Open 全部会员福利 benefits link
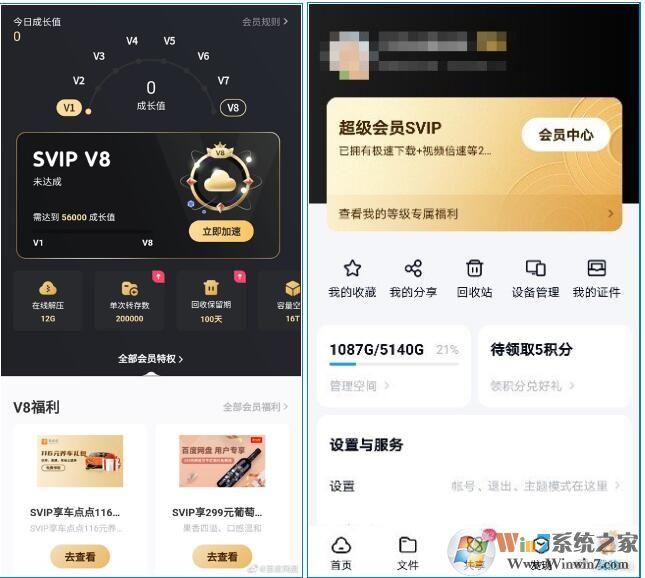Viewport: 645px width, 578px height. click(255, 407)
